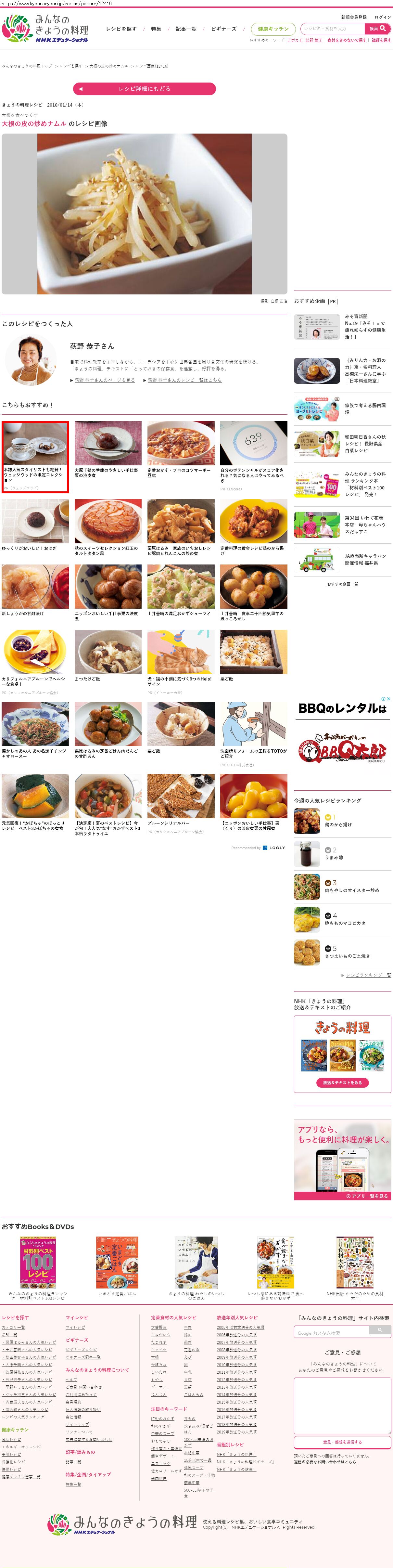
Task: Select the 健康キッチン button
Action: [x=273, y=29]
